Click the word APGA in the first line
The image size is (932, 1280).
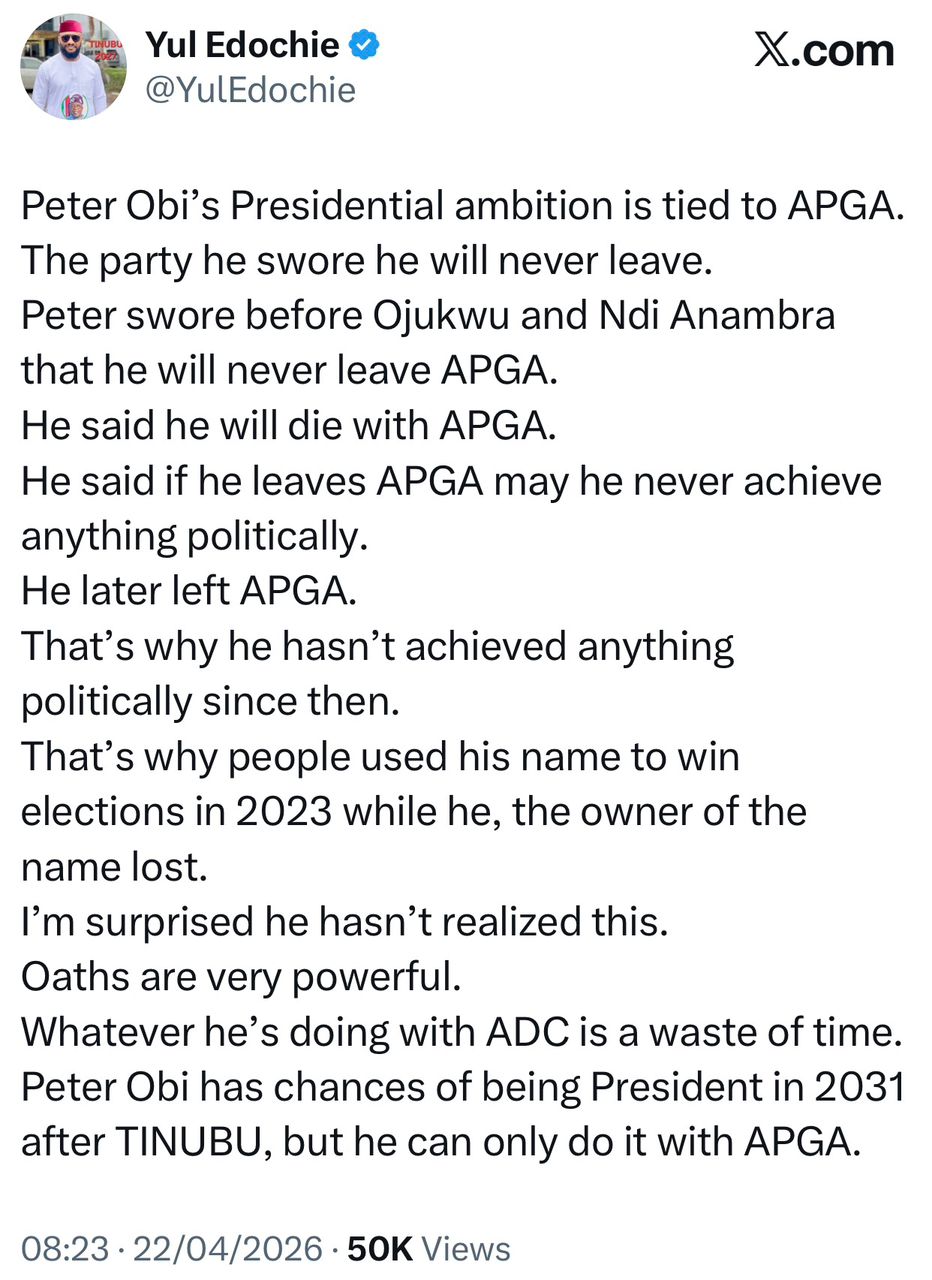[x=840, y=205]
